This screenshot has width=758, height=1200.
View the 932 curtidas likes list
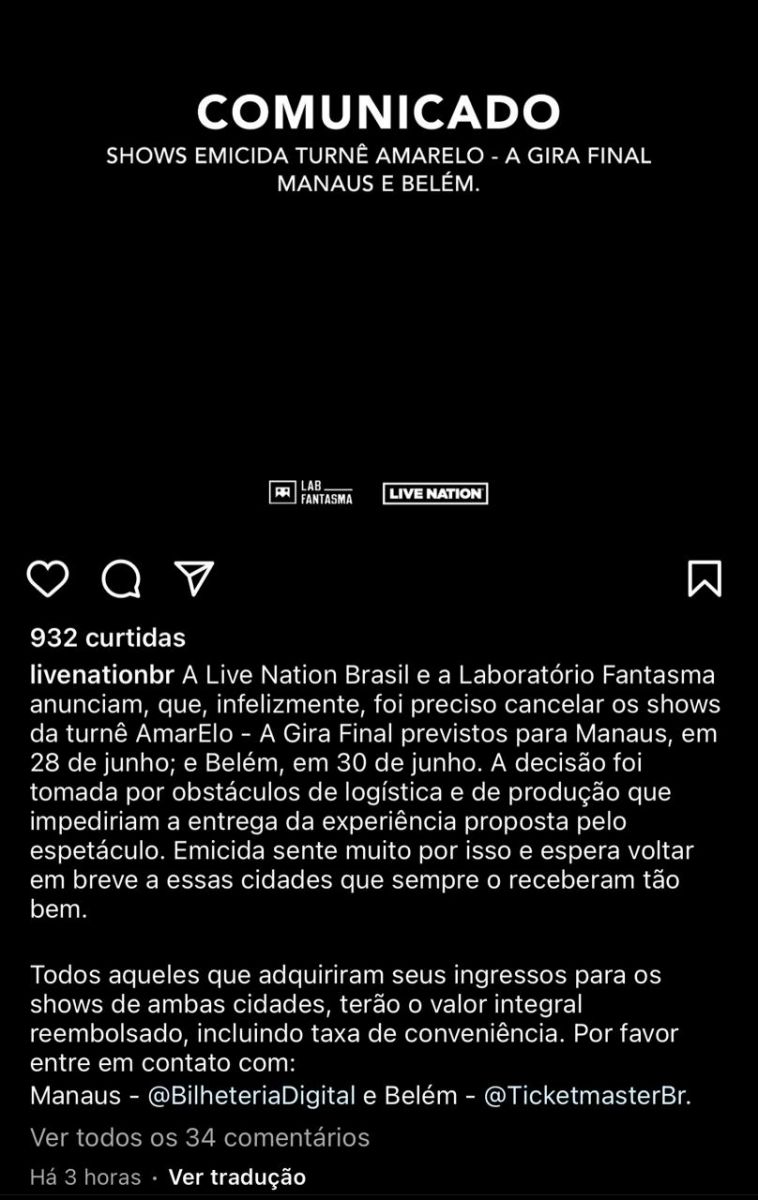point(108,637)
